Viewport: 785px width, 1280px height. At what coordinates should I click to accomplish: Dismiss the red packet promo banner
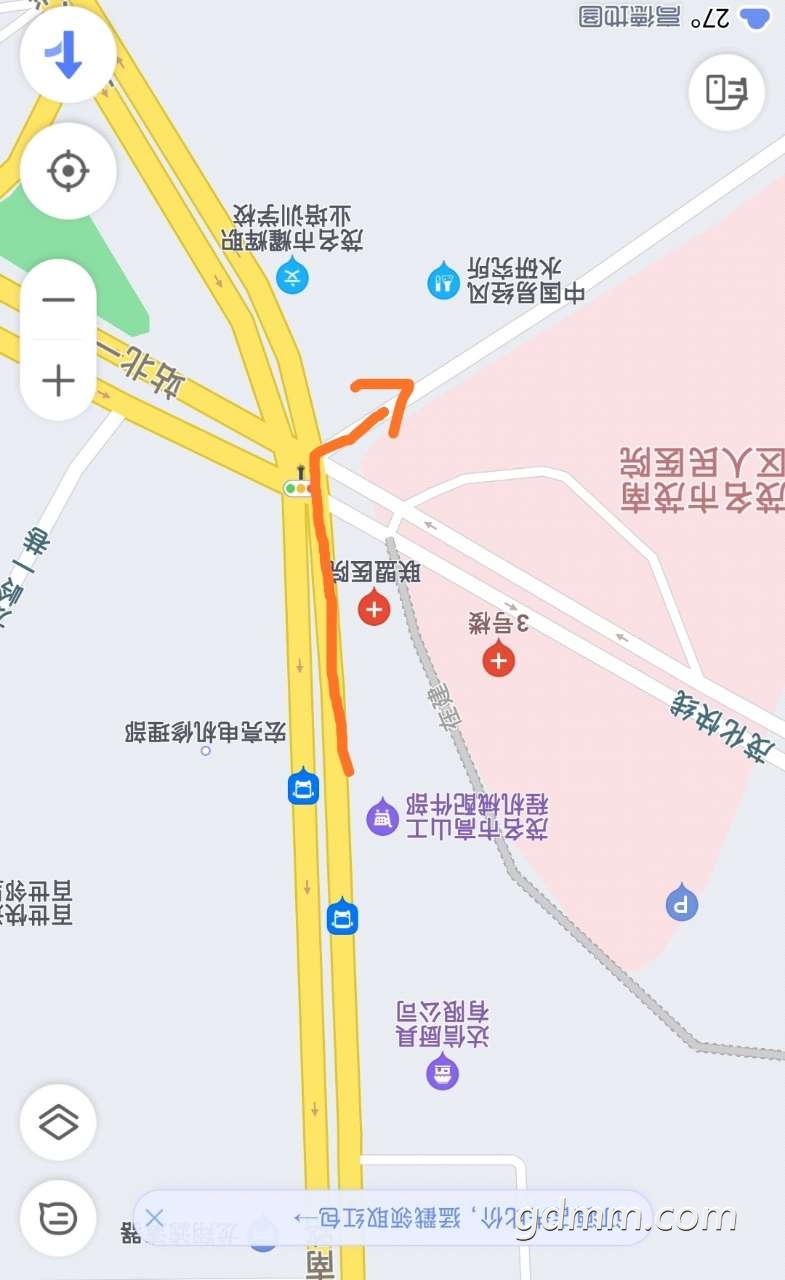(154, 1218)
